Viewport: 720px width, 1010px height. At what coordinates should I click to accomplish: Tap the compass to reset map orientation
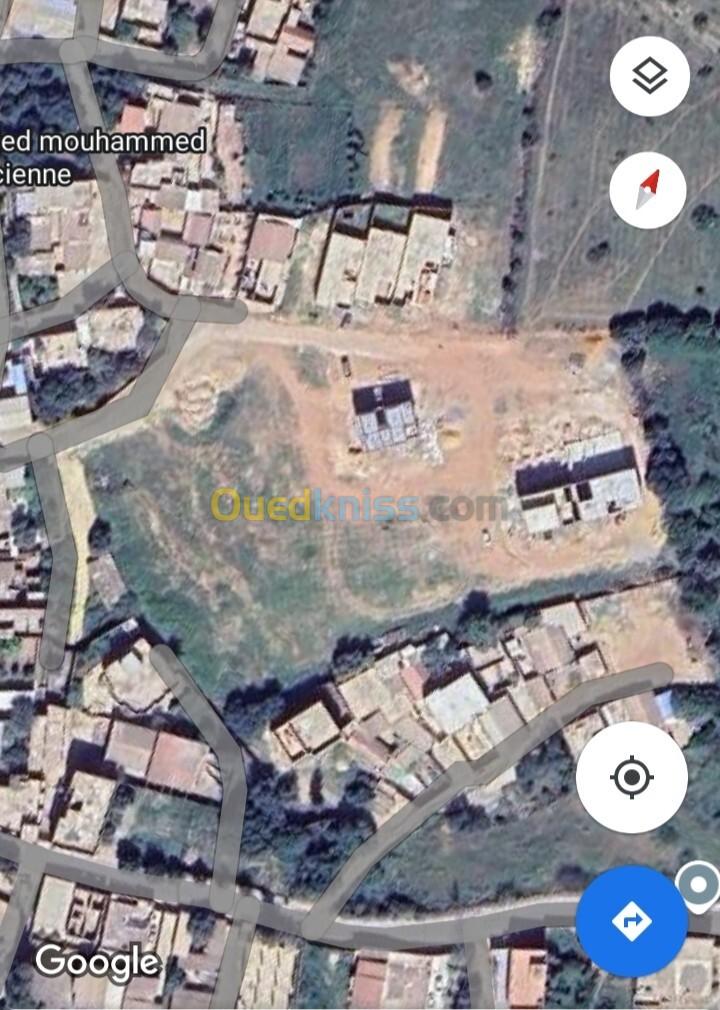click(648, 190)
